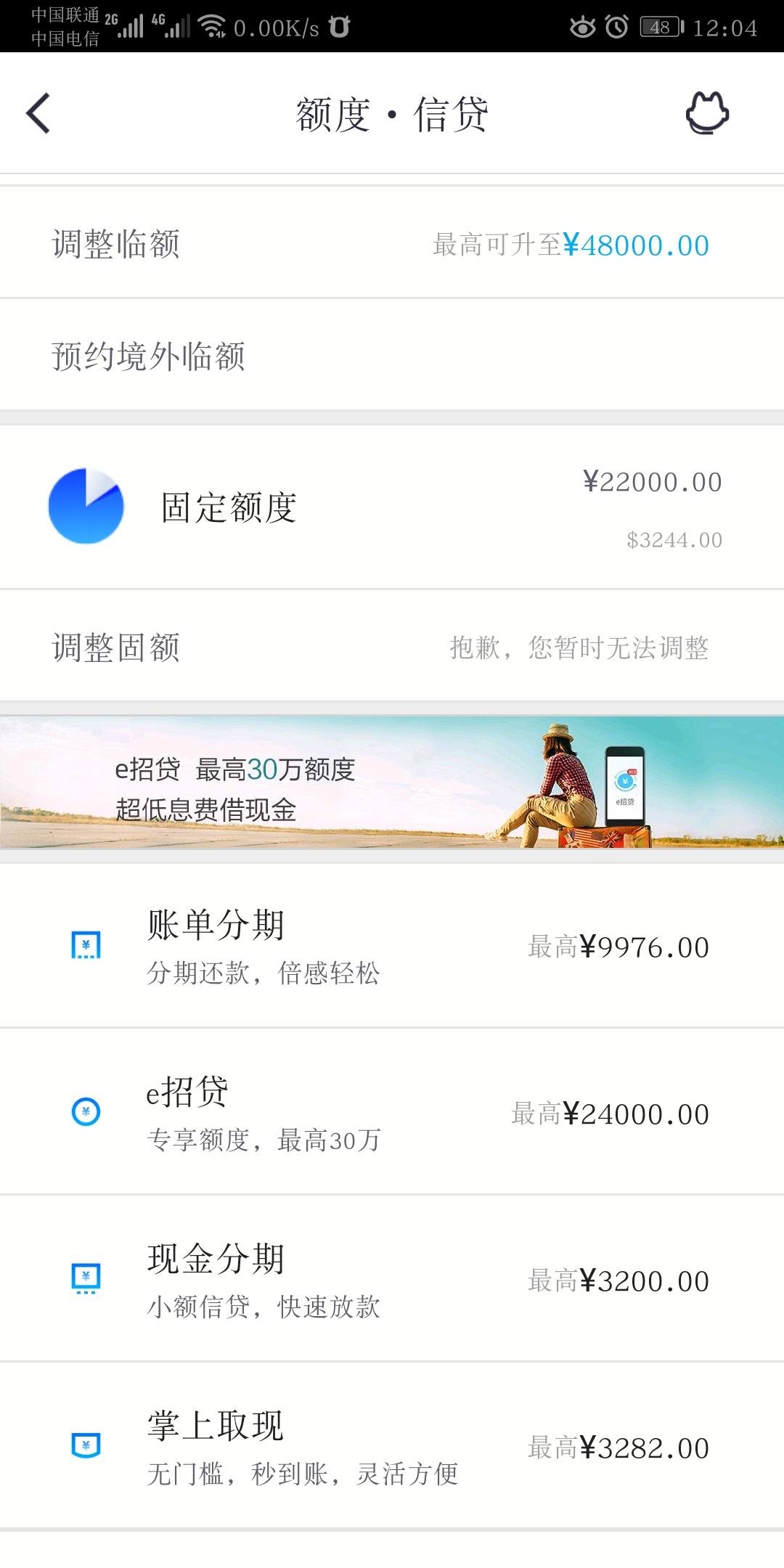784x1568 pixels.
Task: Click the e招贷 circular yen icon
Action: [85, 1111]
